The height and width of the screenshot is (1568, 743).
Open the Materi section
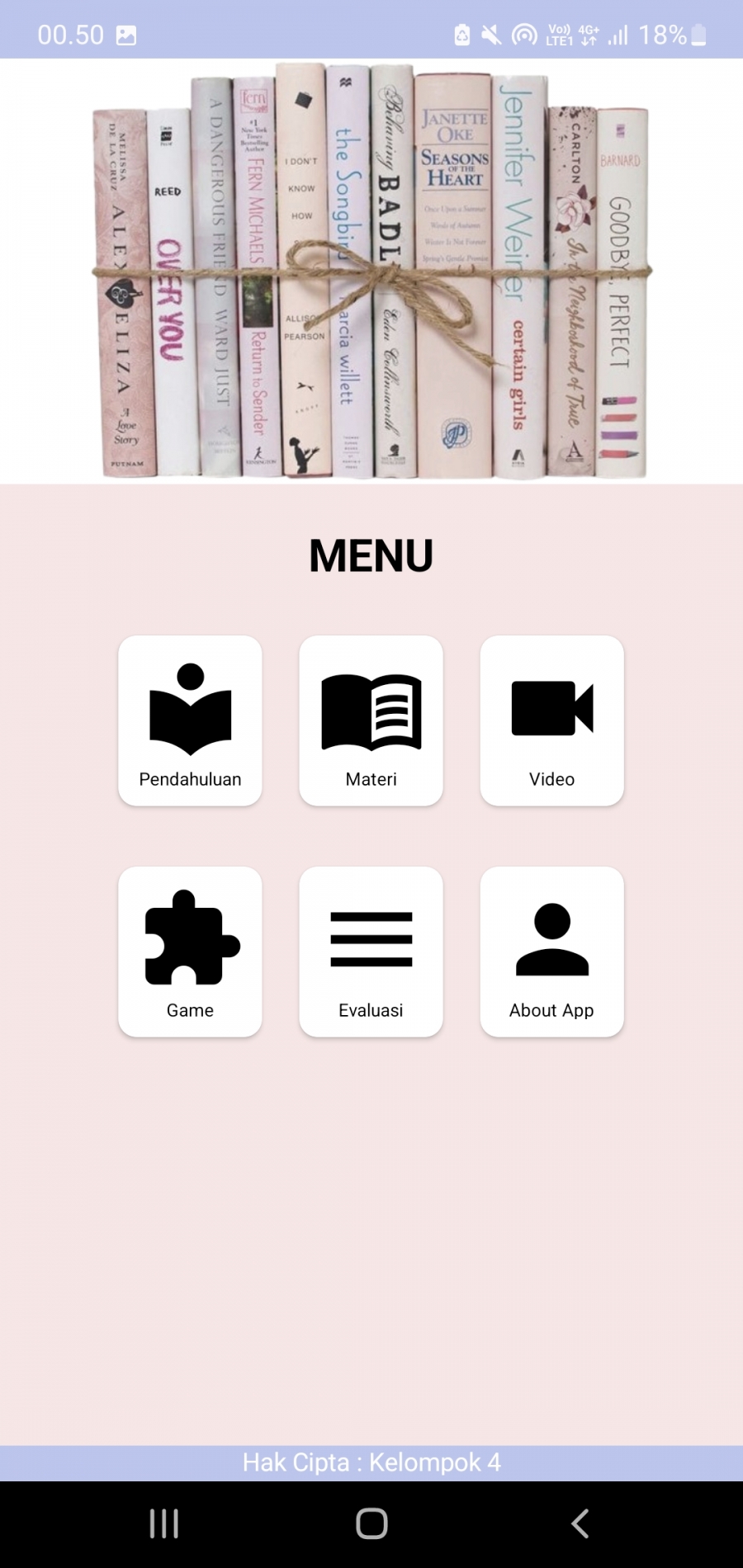pos(371,720)
